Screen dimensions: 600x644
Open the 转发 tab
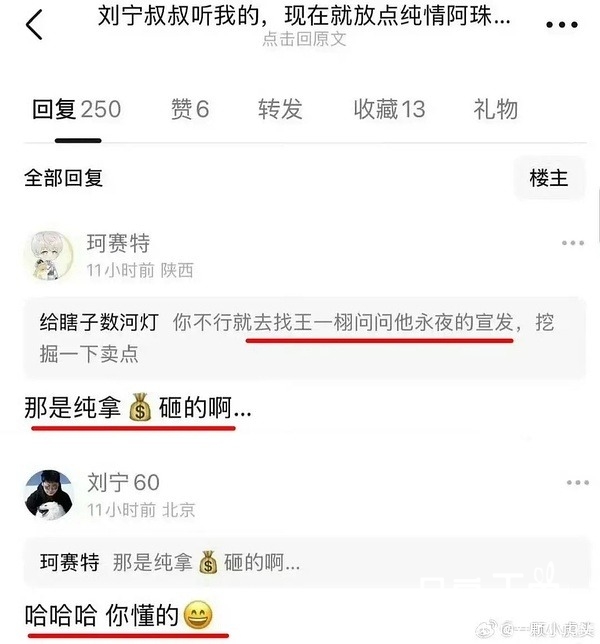point(280,109)
